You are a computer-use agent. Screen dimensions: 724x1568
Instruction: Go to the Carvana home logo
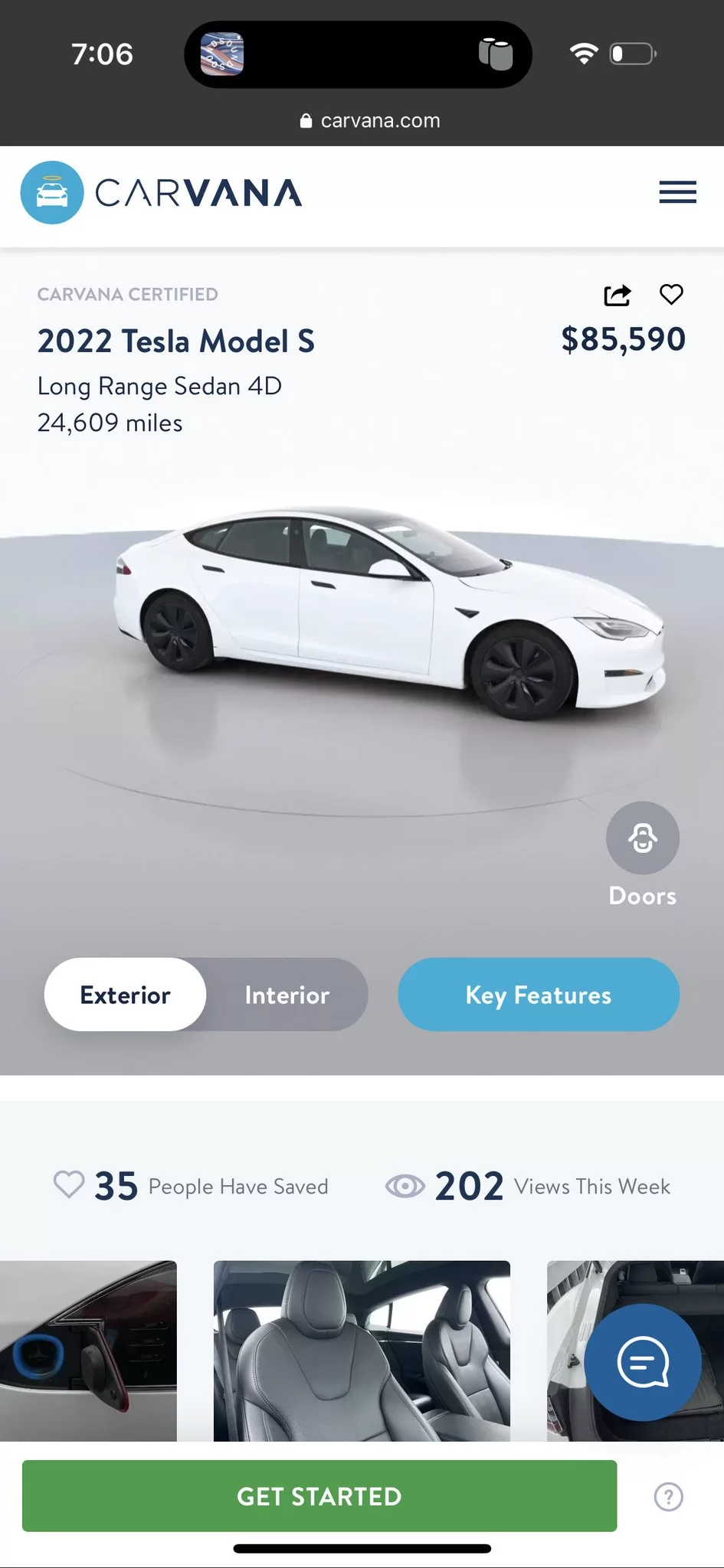click(x=161, y=192)
